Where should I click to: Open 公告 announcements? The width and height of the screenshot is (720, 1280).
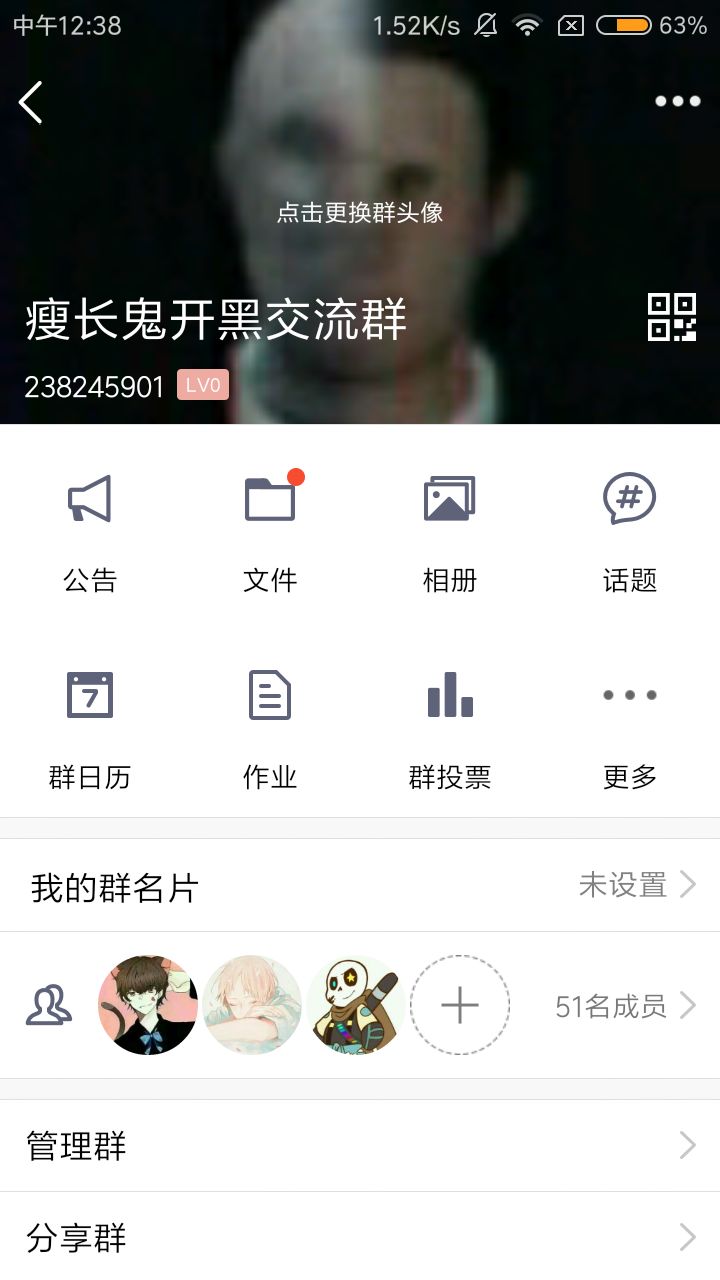tap(90, 533)
